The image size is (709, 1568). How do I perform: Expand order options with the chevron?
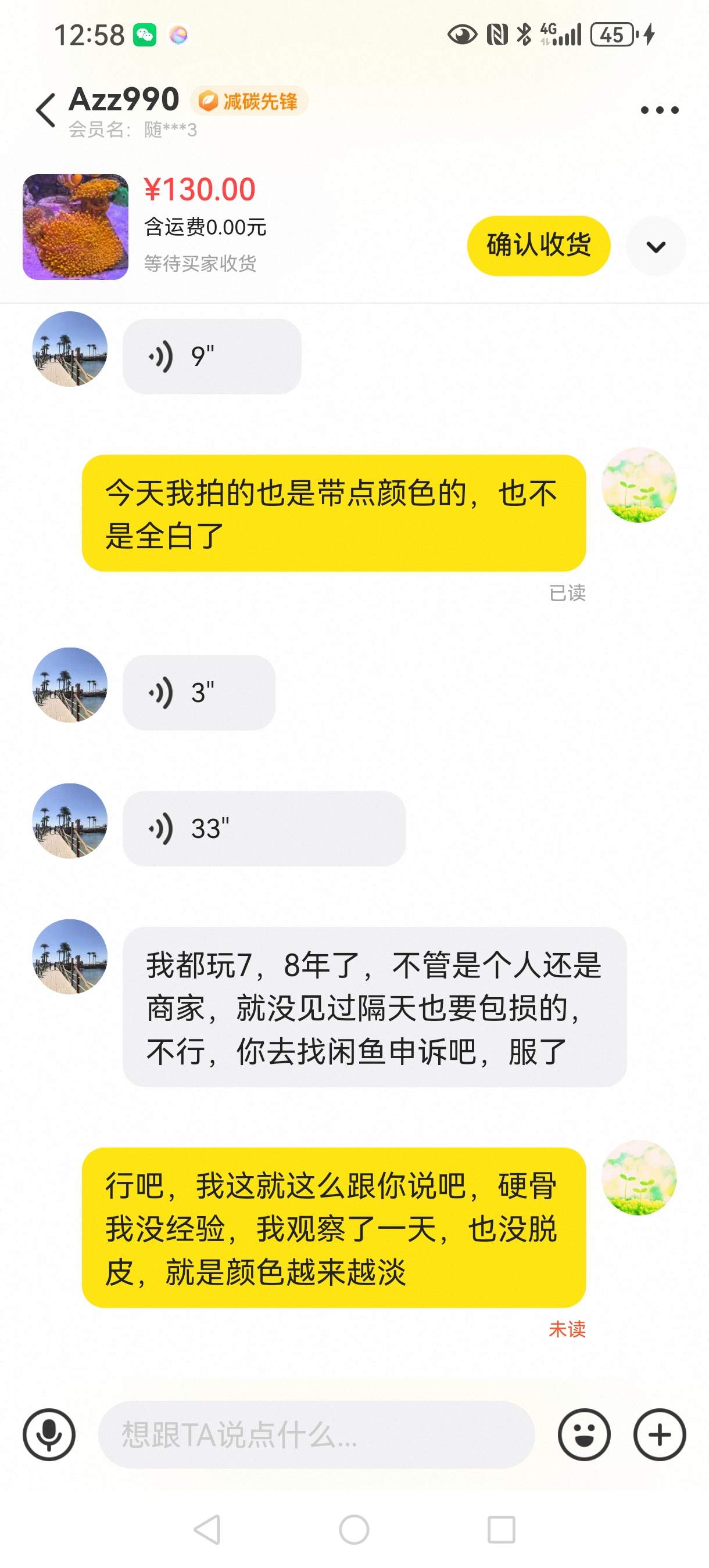pos(656,246)
